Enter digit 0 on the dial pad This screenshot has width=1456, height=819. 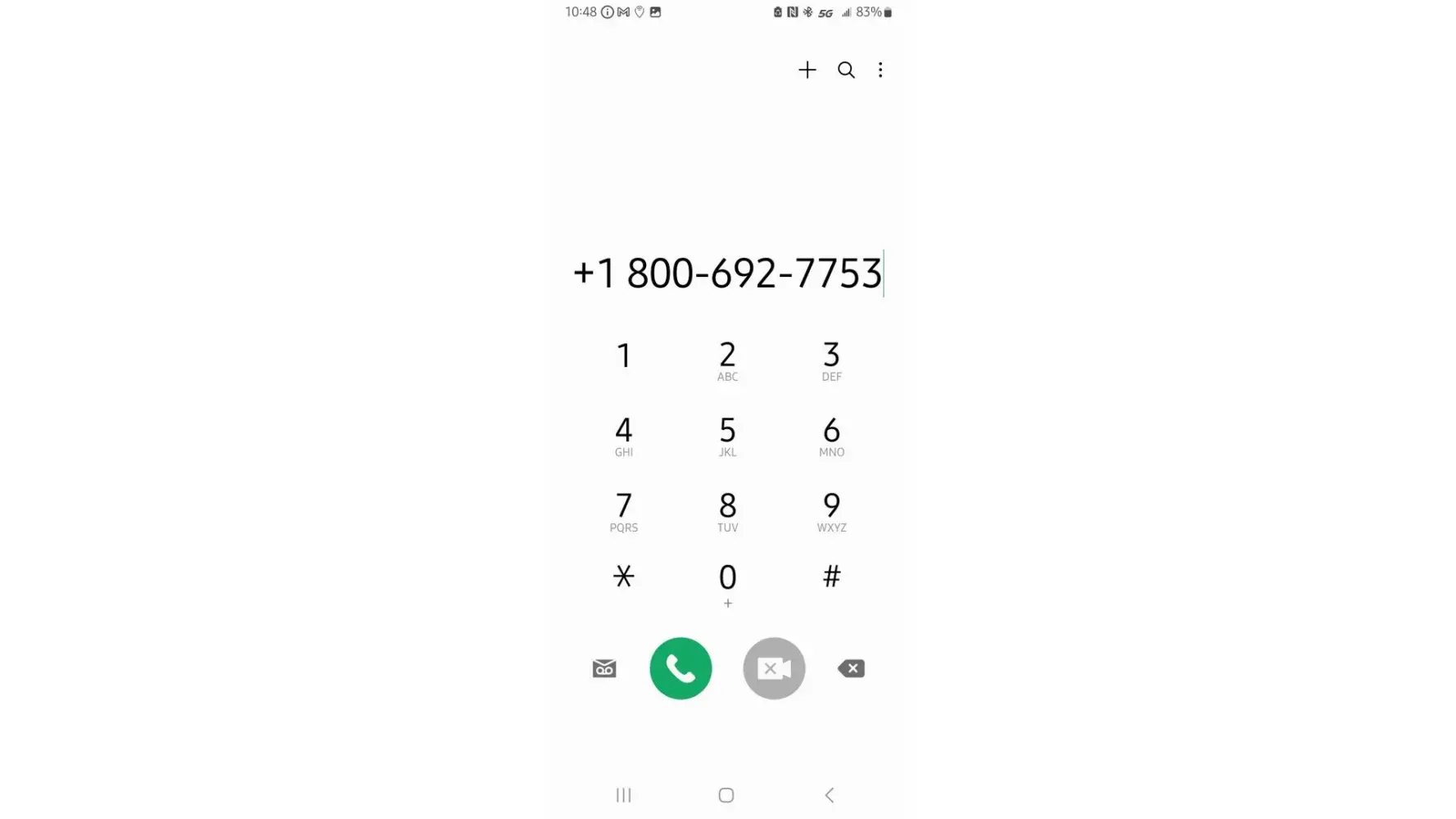727,582
